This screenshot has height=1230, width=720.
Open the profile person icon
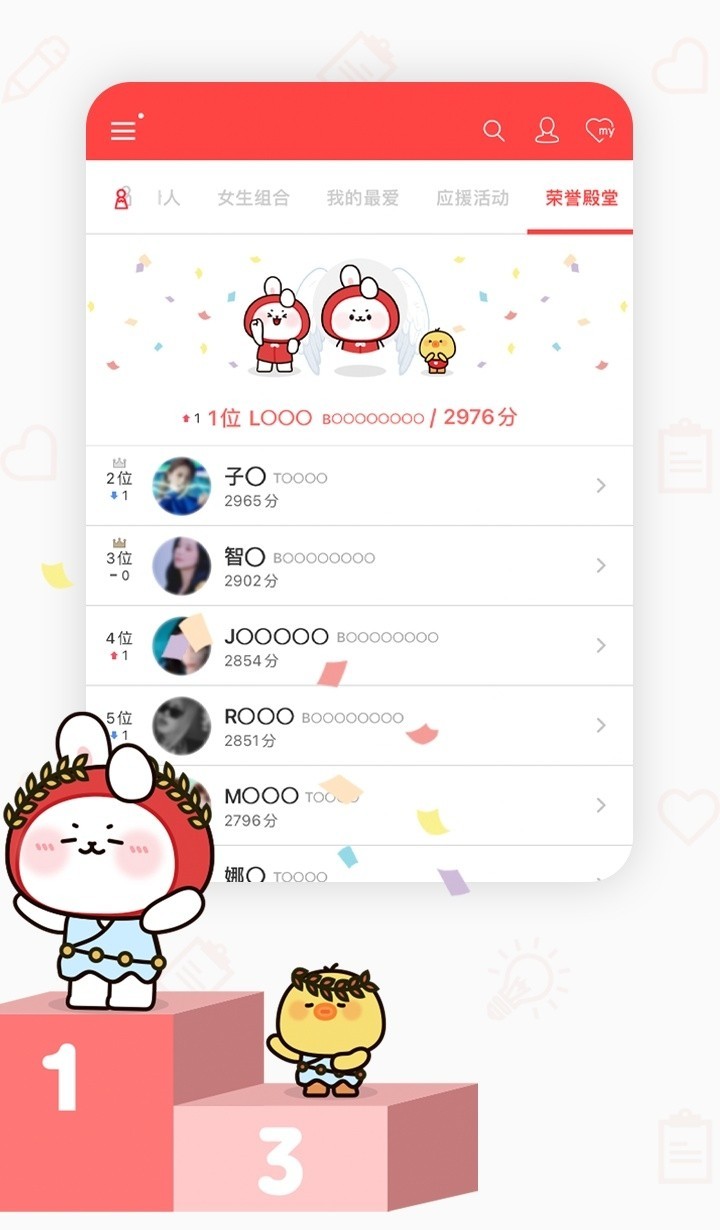[547, 130]
